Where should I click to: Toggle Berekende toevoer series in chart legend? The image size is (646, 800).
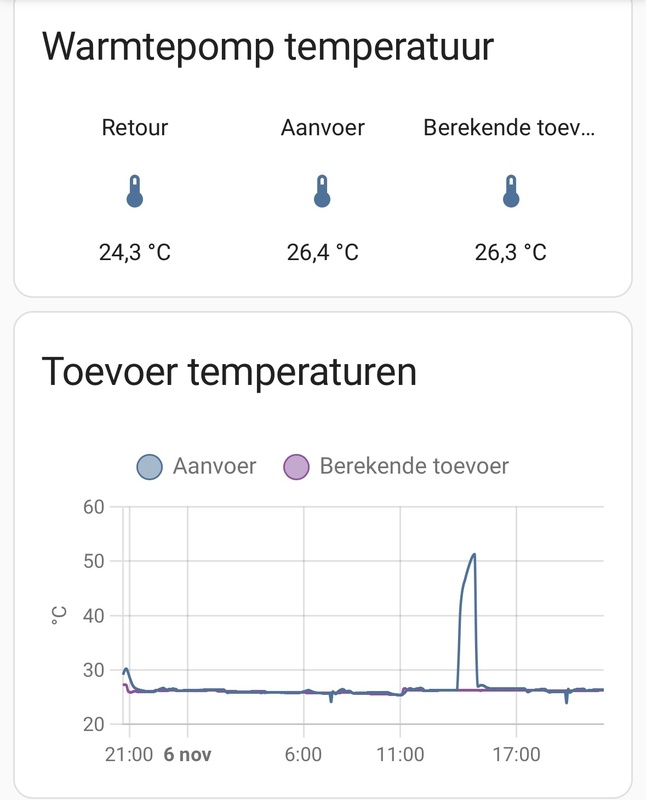coord(397,466)
